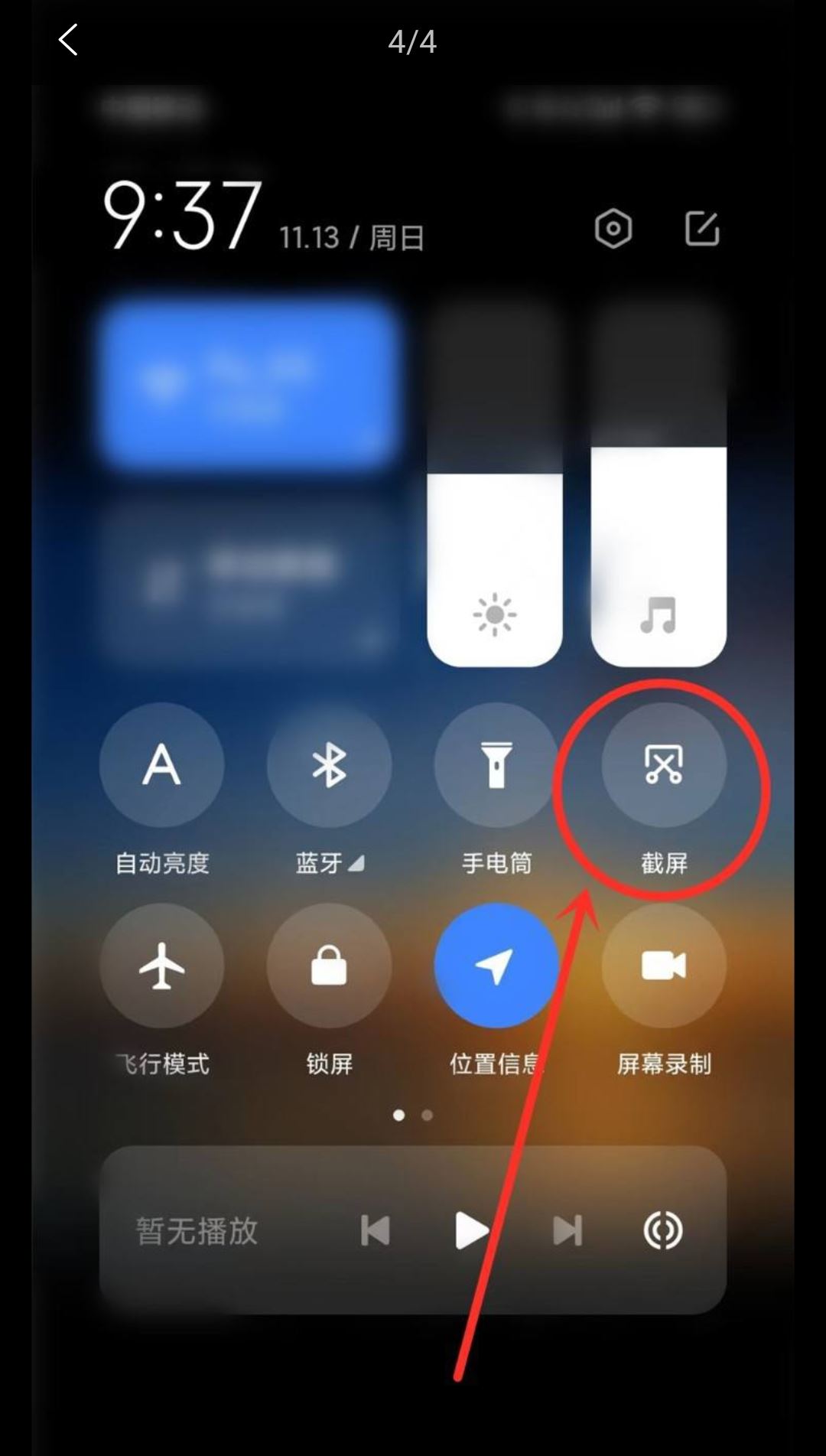Toggle auto brightness (自动亮度)
The image size is (826, 1456).
click(162, 765)
